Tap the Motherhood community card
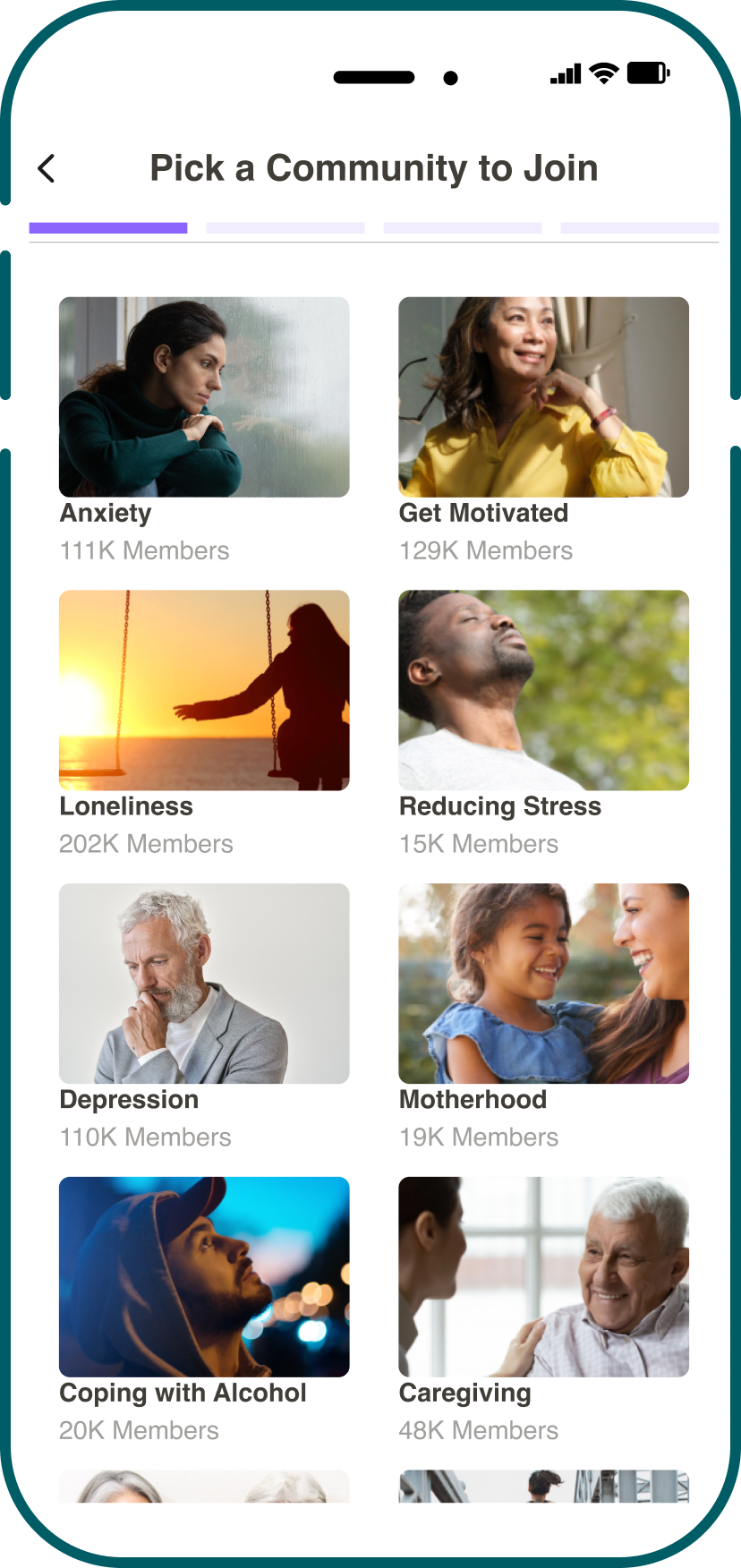Image resolution: width=741 pixels, height=1568 pixels. pyautogui.click(x=543, y=1018)
